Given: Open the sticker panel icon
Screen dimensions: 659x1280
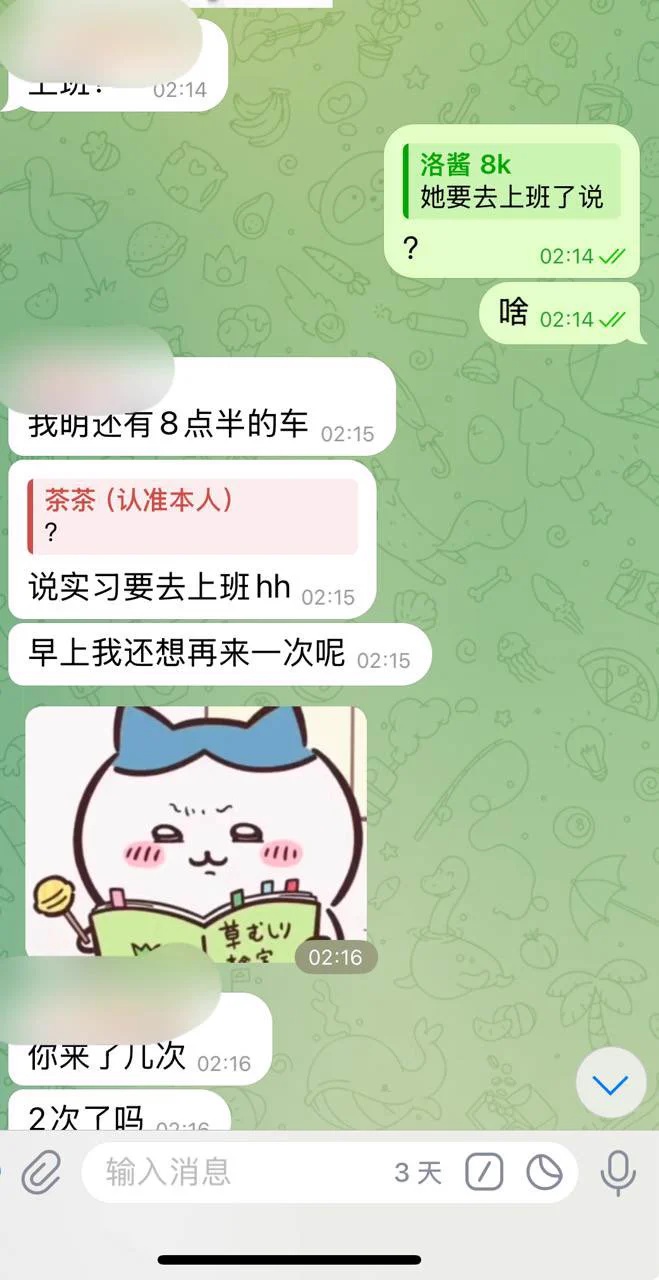Looking at the screenshot, I should (x=545, y=1172).
